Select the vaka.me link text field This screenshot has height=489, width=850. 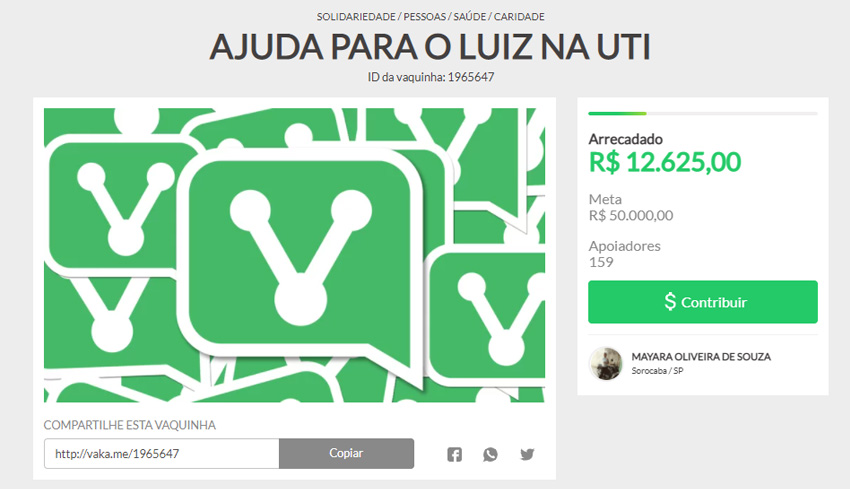coord(161,453)
